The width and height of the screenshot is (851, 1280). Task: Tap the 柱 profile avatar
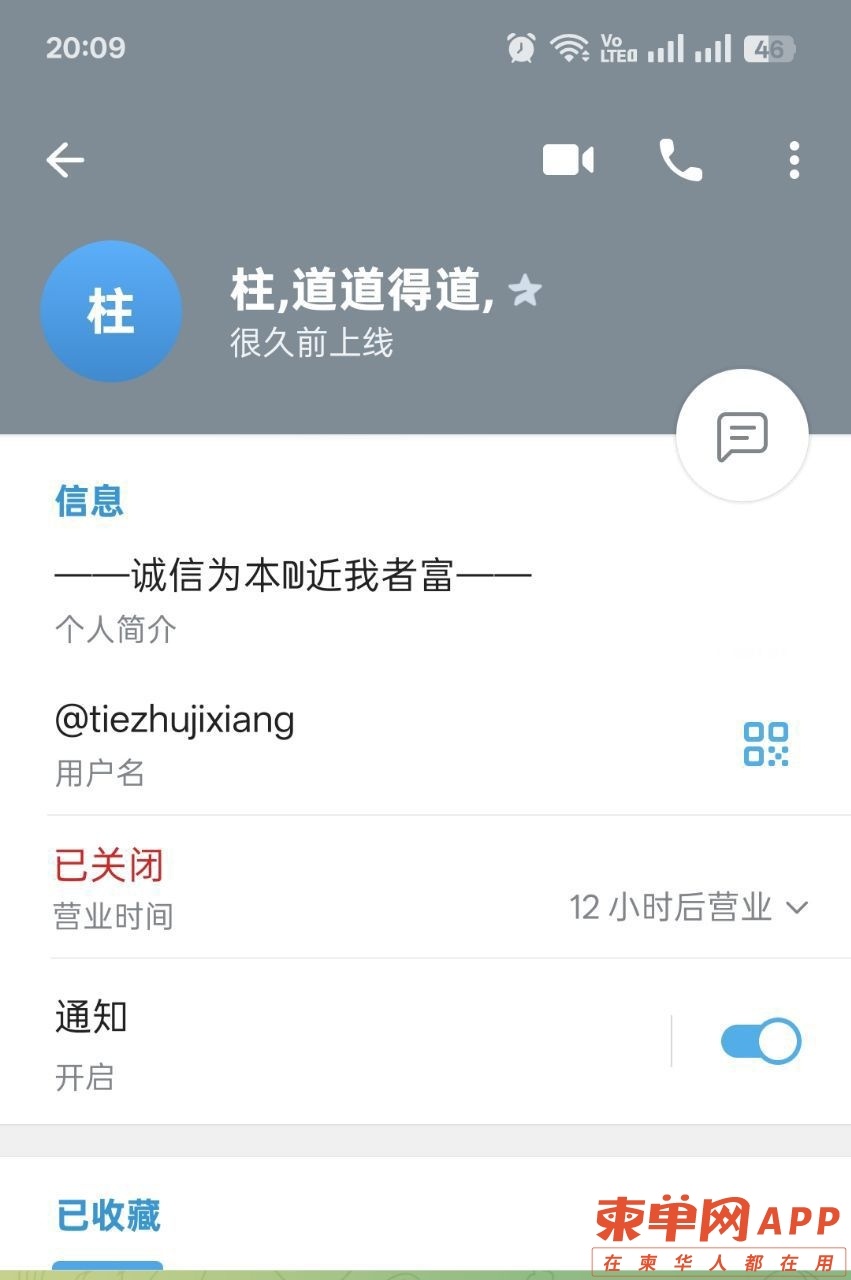click(111, 311)
